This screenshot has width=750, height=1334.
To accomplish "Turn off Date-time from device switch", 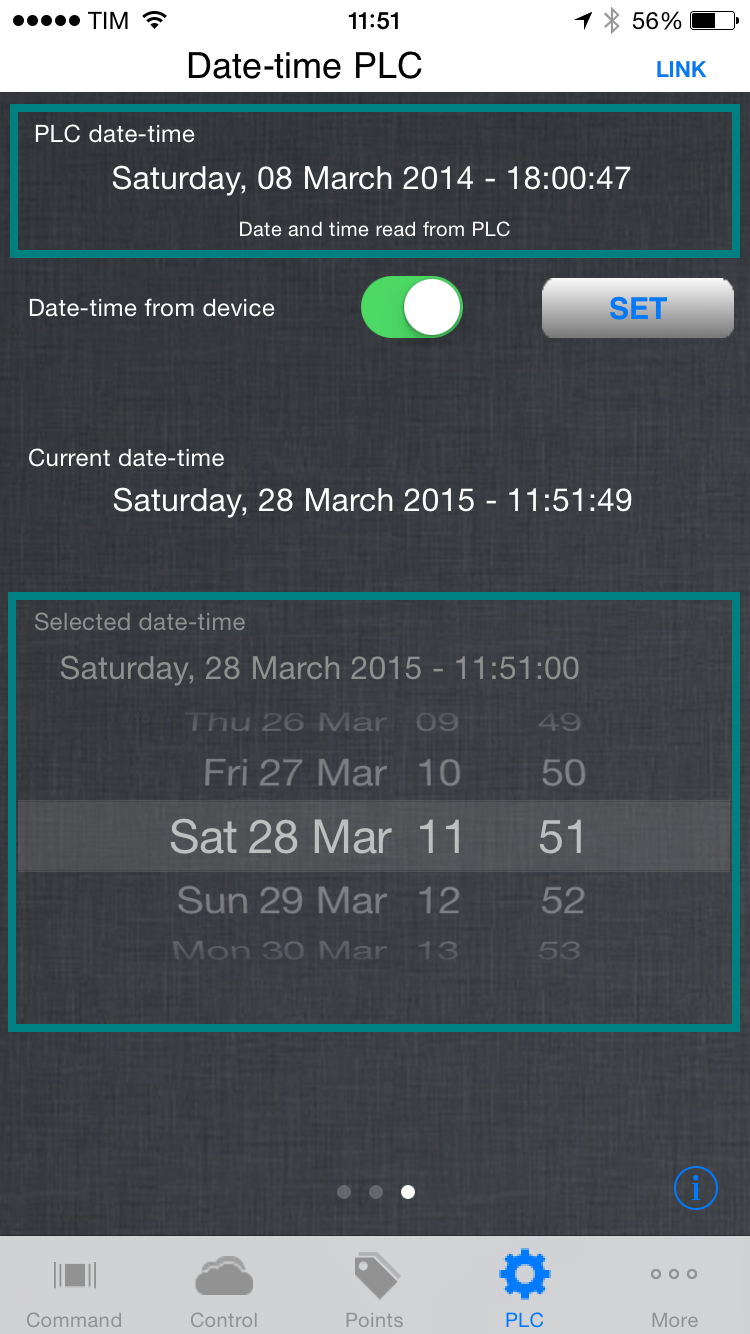I will click(x=412, y=307).
